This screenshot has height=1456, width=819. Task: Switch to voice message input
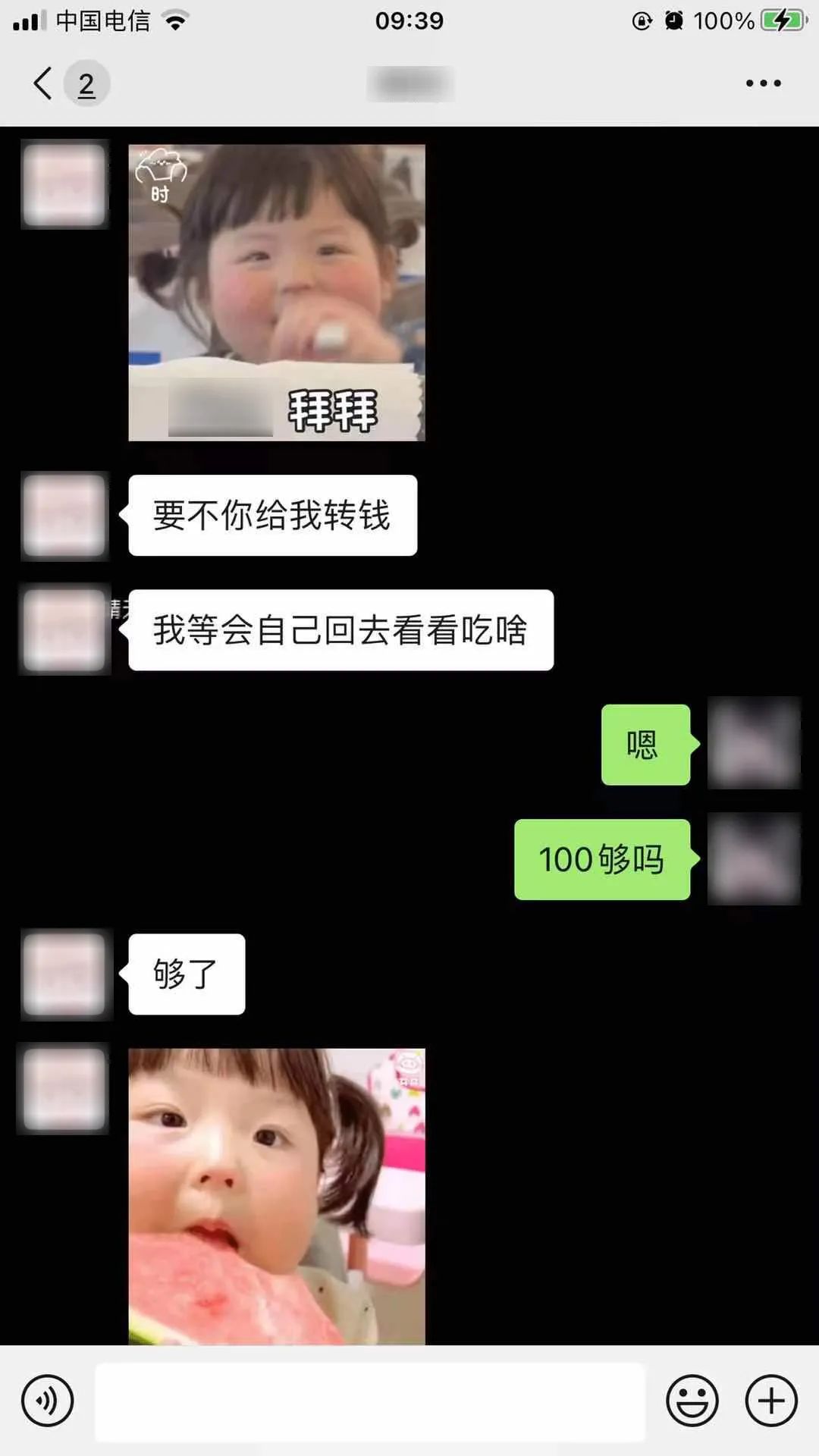[x=48, y=1401]
